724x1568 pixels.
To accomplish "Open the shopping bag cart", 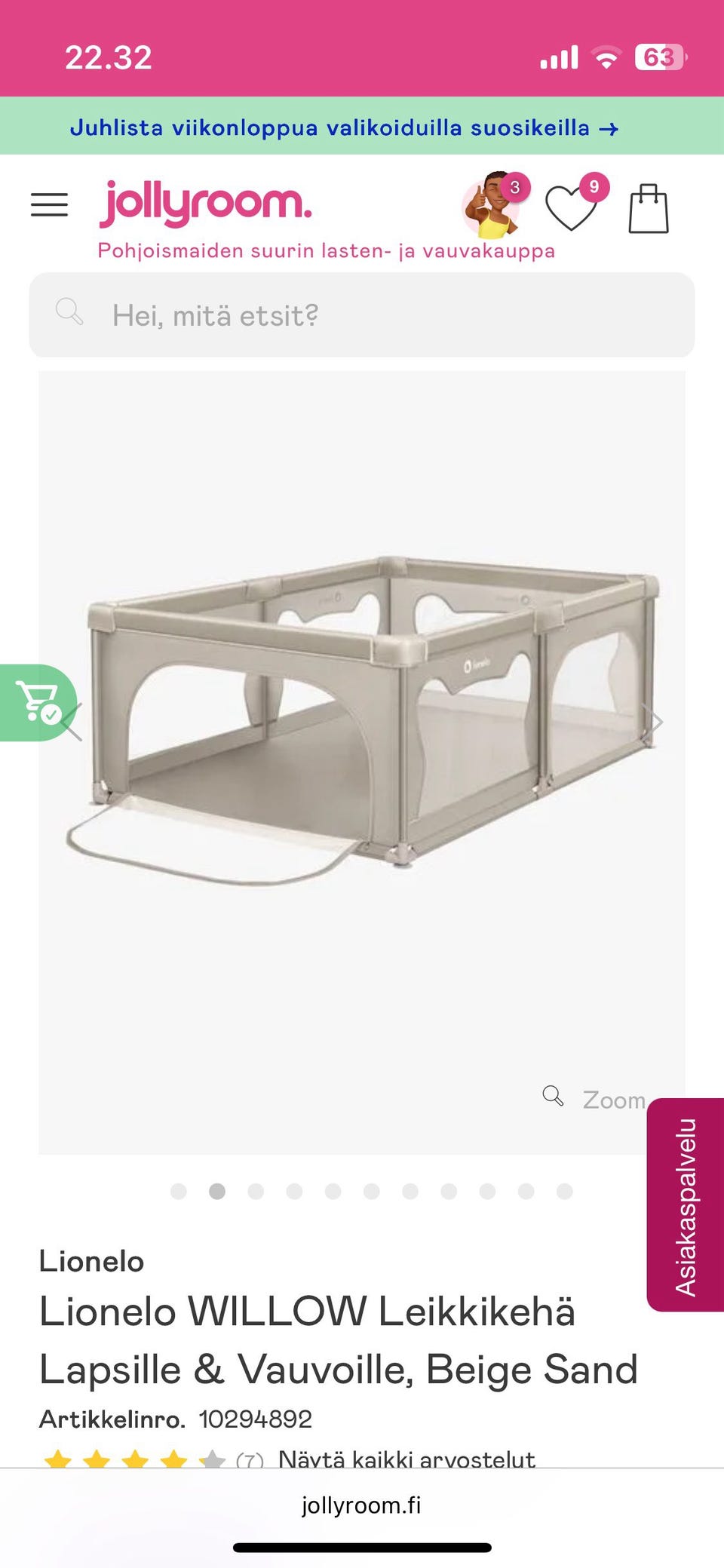I will 649,208.
